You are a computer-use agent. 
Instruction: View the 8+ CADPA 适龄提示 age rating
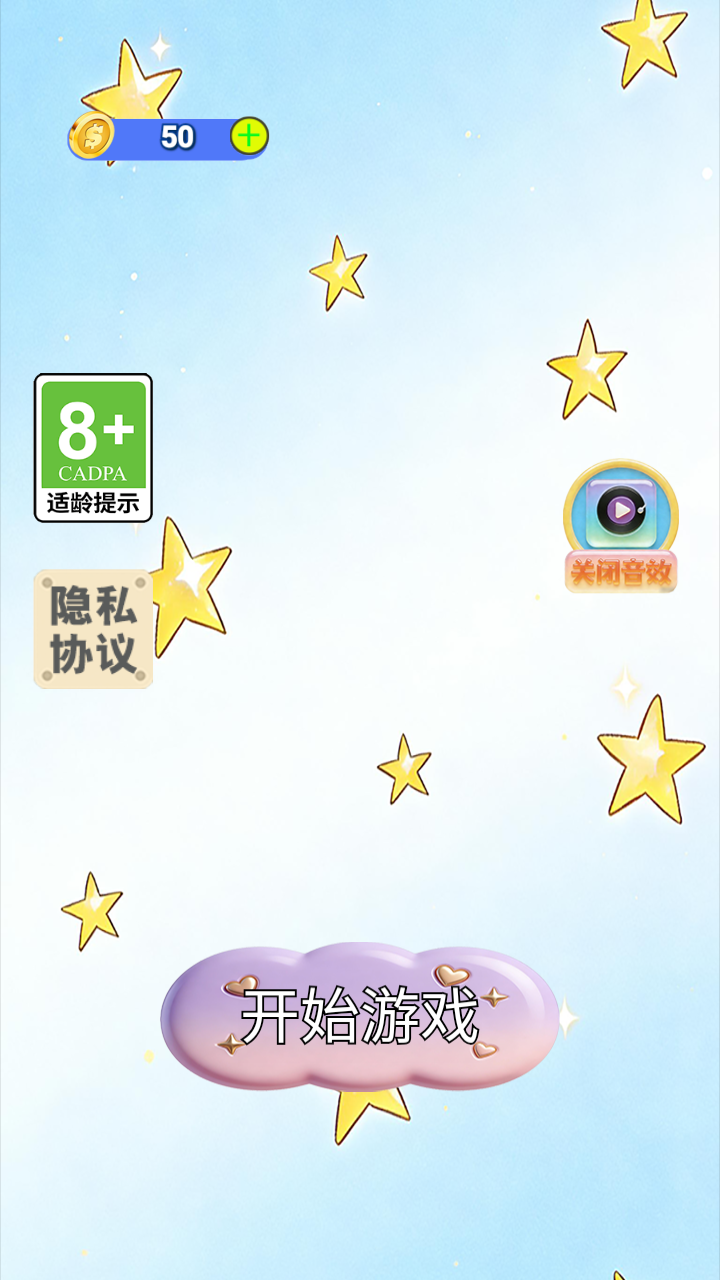click(93, 448)
